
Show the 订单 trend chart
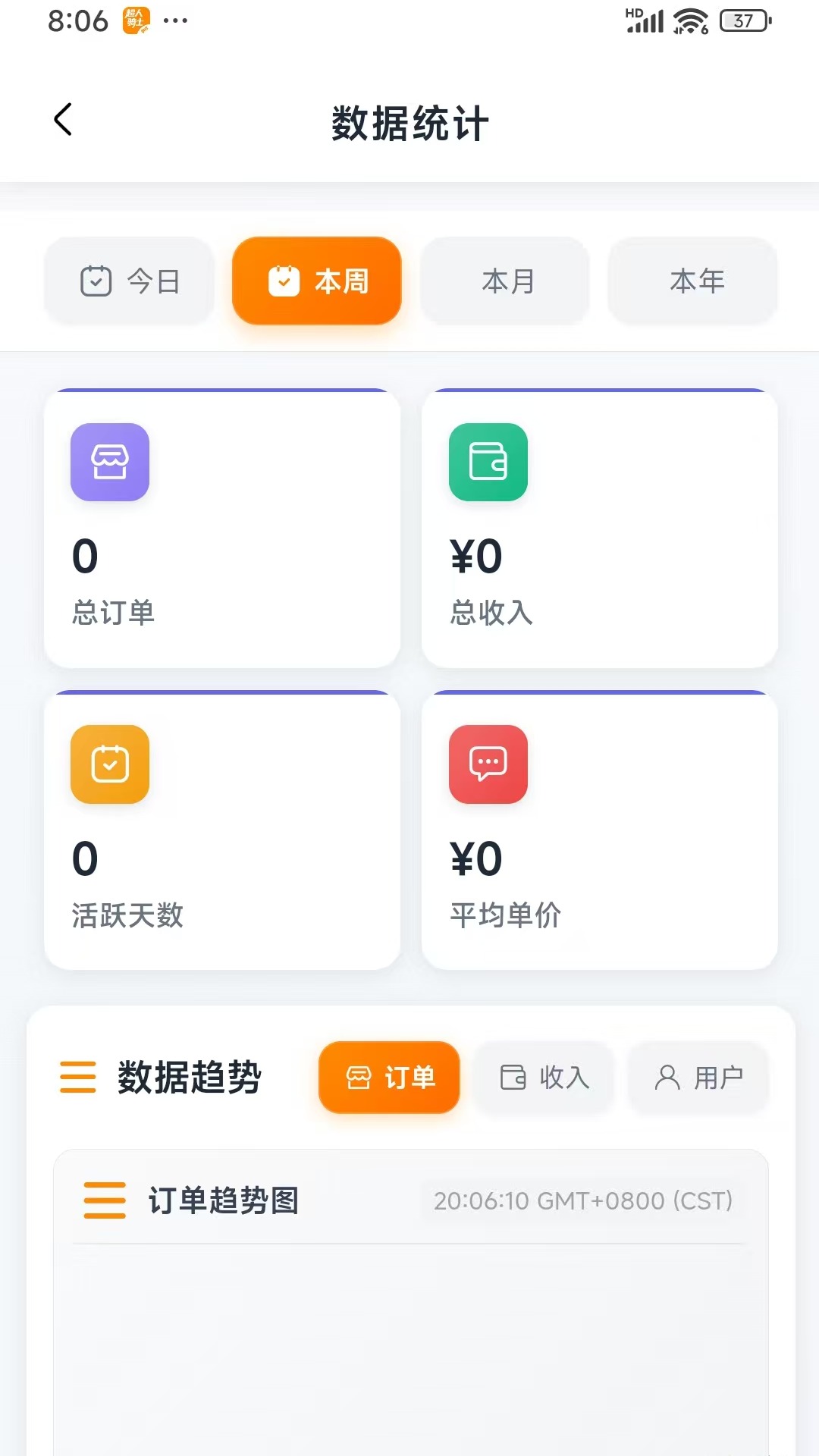[389, 1078]
